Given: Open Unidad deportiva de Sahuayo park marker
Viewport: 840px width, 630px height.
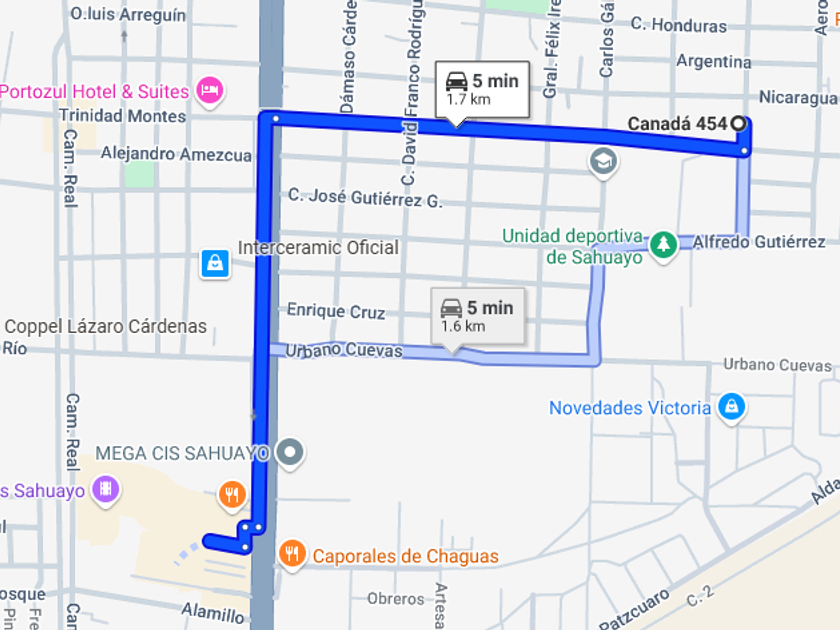Looking at the screenshot, I should click(x=663, y=245).
